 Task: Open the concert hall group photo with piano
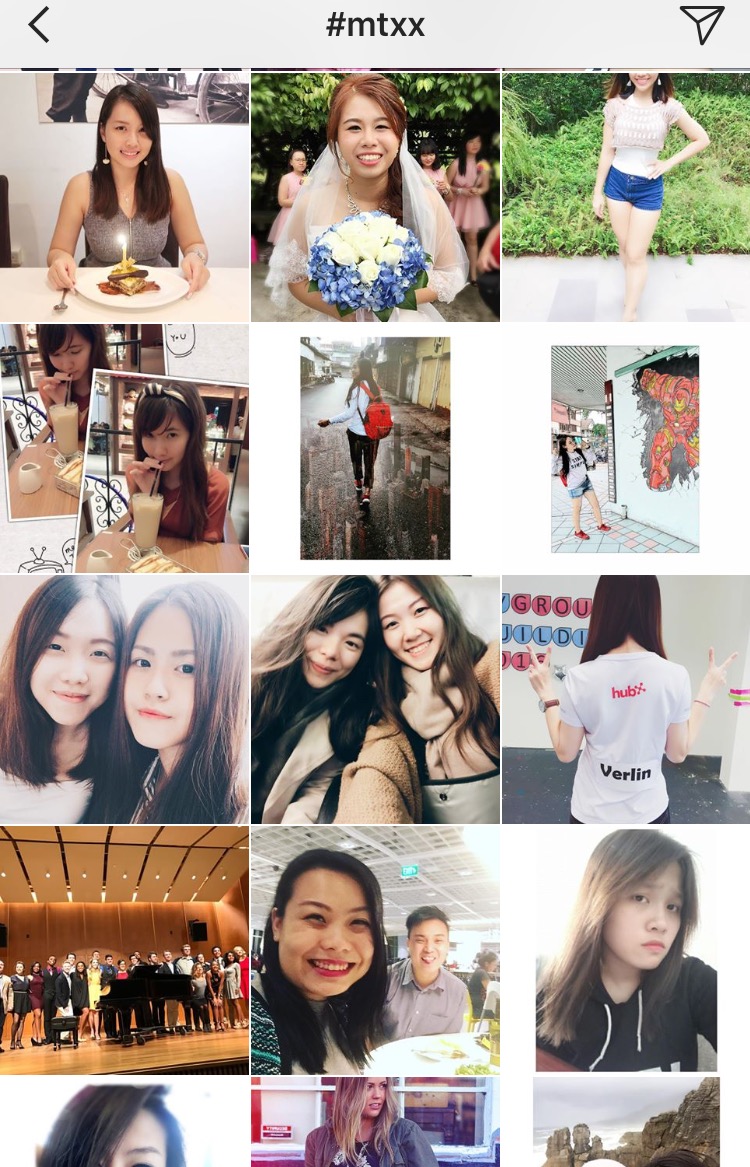(124, 950)
